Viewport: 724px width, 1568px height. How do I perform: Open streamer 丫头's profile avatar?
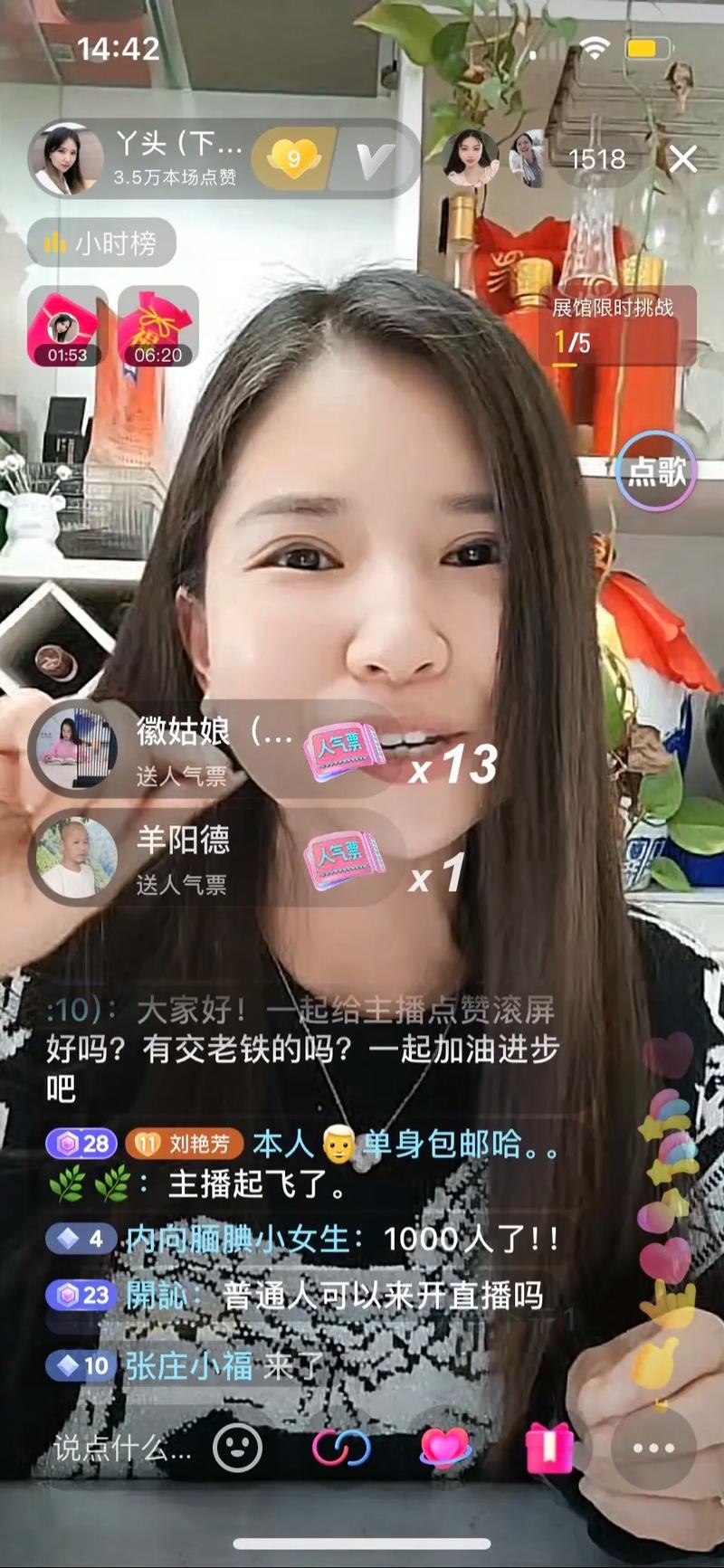tap(67, 159)
